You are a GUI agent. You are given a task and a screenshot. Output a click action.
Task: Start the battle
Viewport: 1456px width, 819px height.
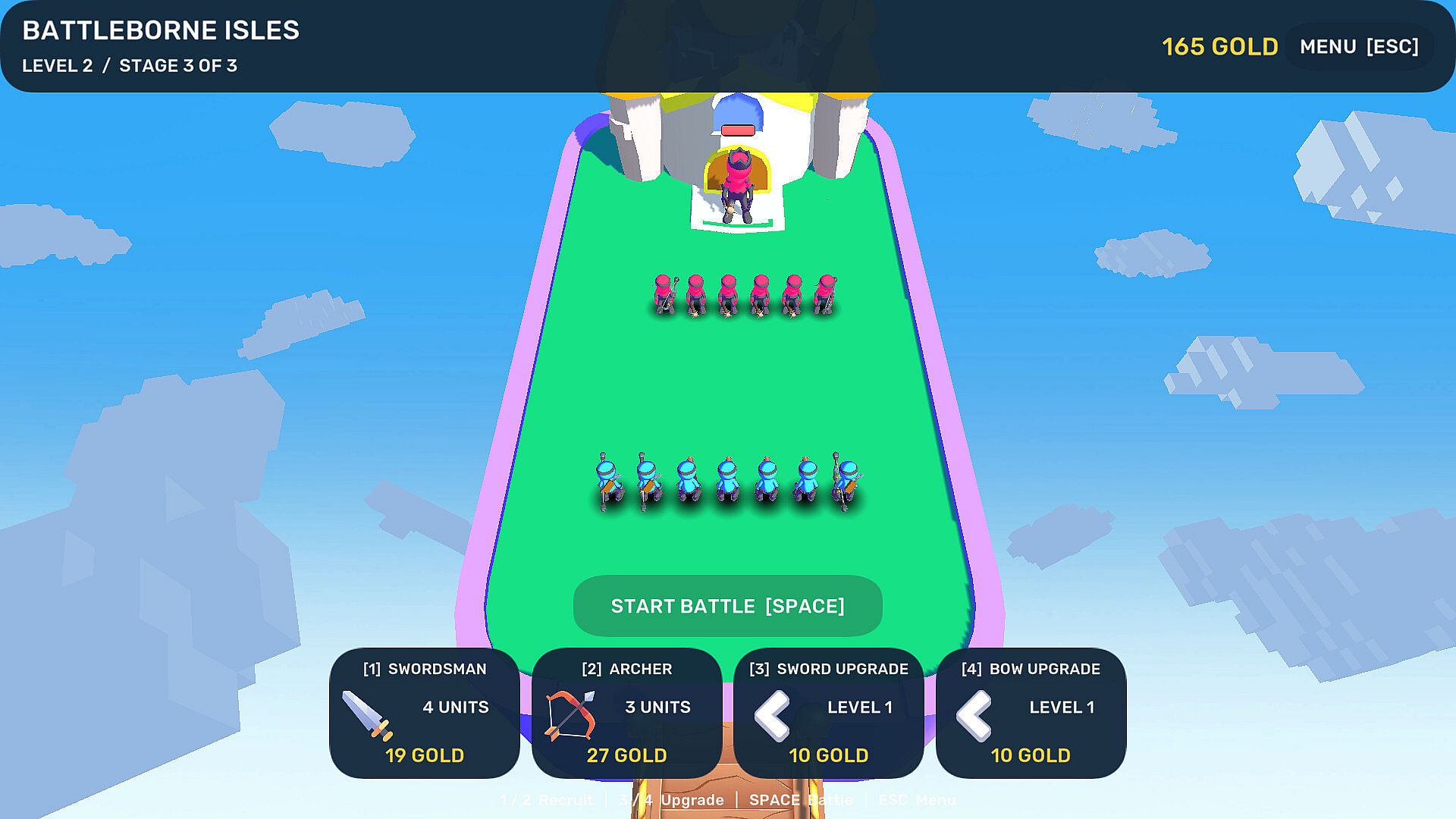728,606
